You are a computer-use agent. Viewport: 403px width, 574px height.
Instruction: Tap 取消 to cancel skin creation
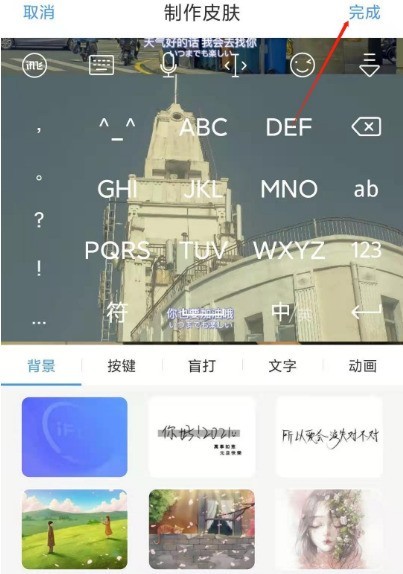click(x=39, y=12)
